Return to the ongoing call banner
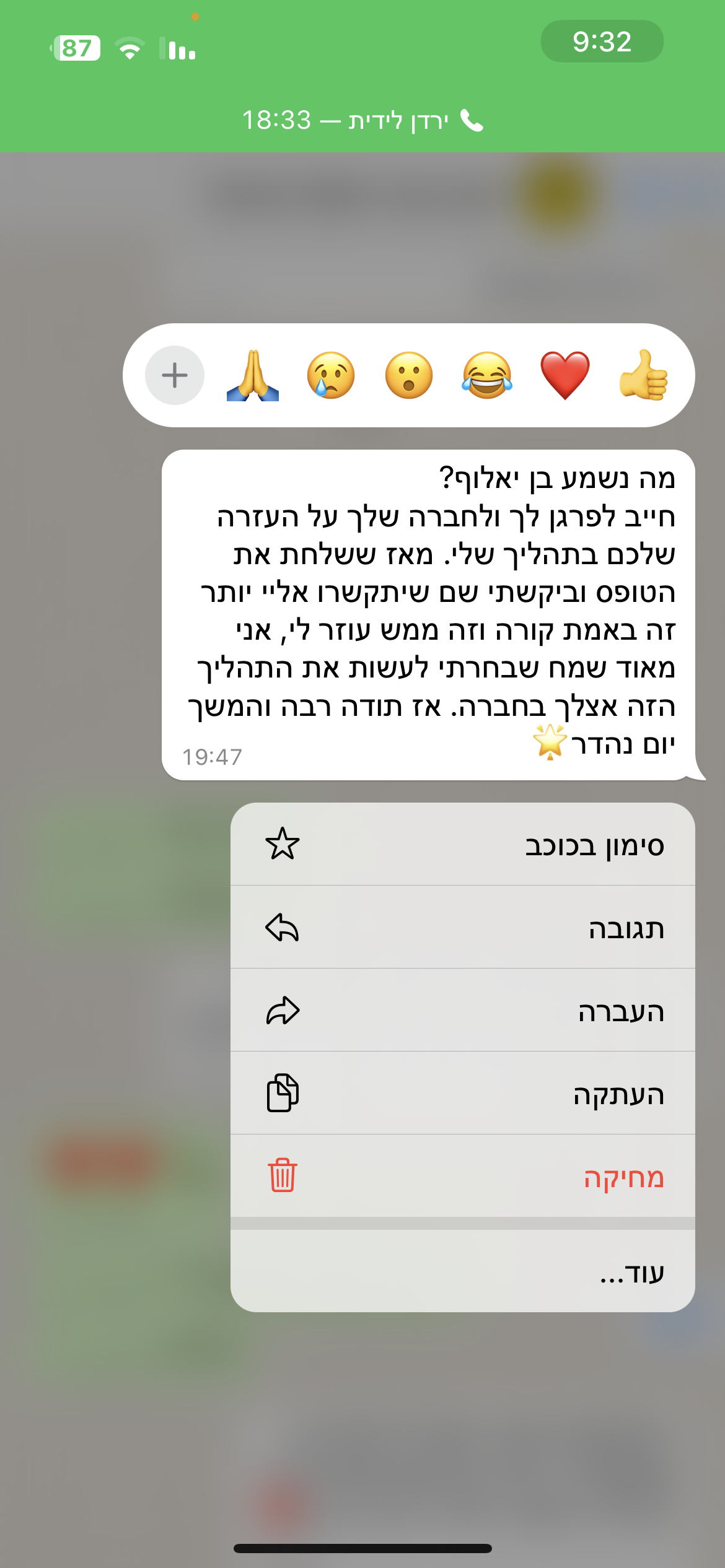Screen dimensions: 725x1568 click(x=362, y=120)
